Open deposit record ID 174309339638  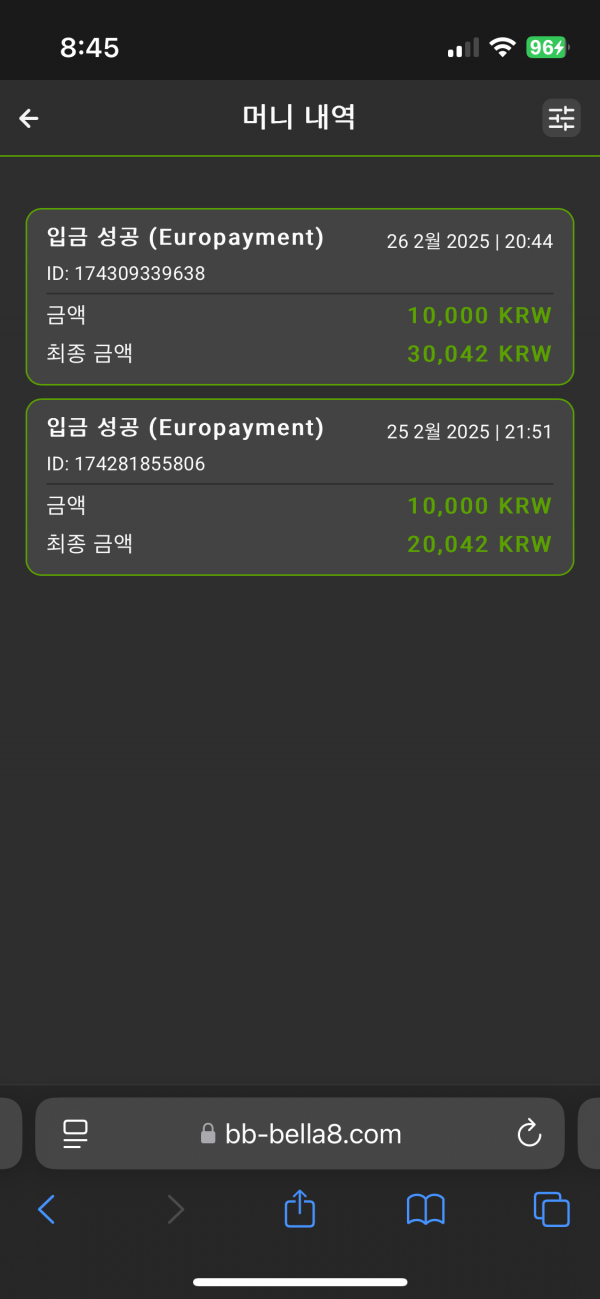[x=299, y=297]
